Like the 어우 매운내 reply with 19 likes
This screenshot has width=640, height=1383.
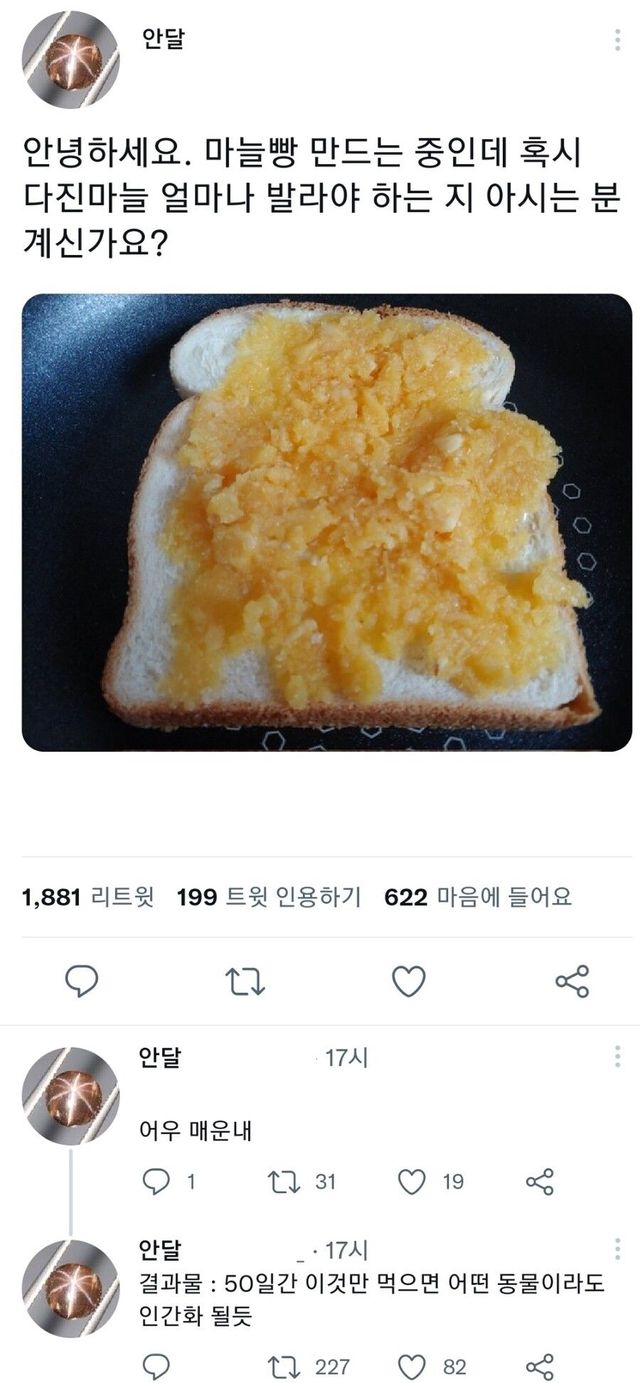[x=412, y=1182]
